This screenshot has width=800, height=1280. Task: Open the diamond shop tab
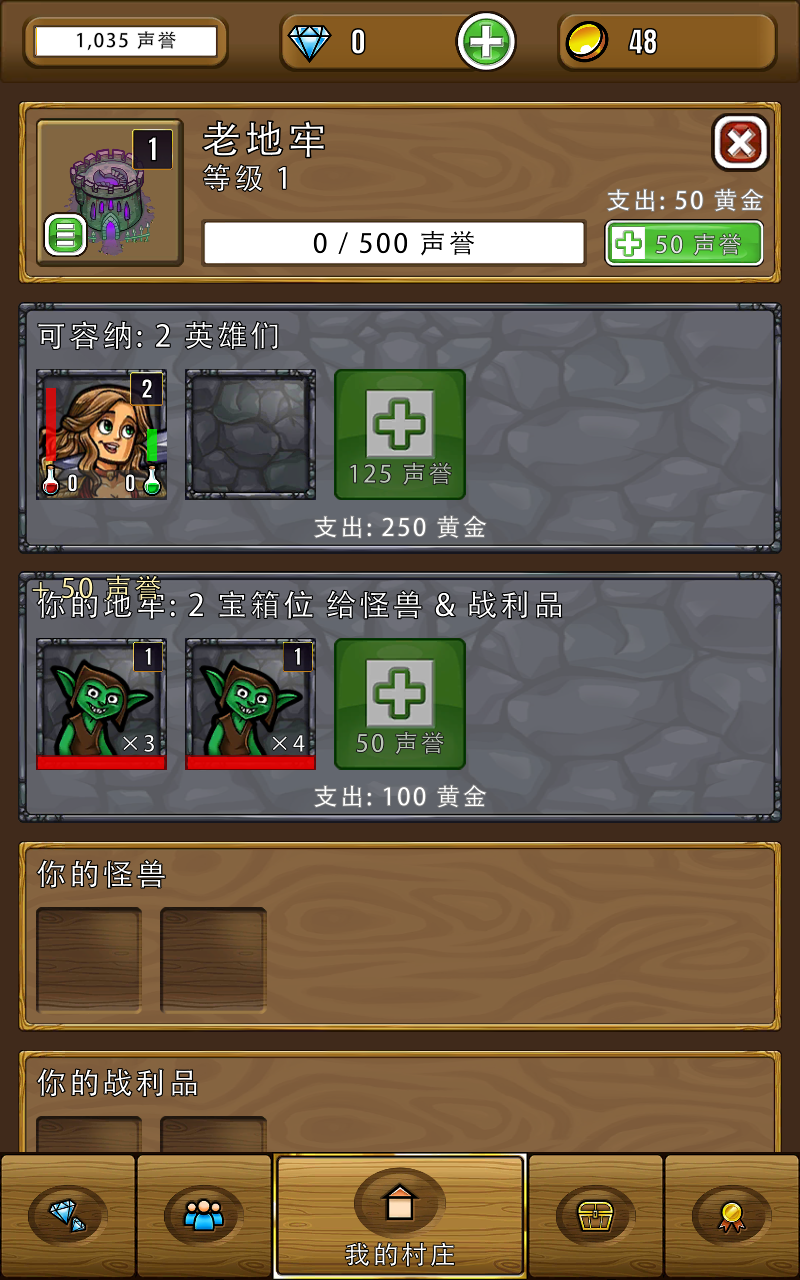coord(68,1215)
